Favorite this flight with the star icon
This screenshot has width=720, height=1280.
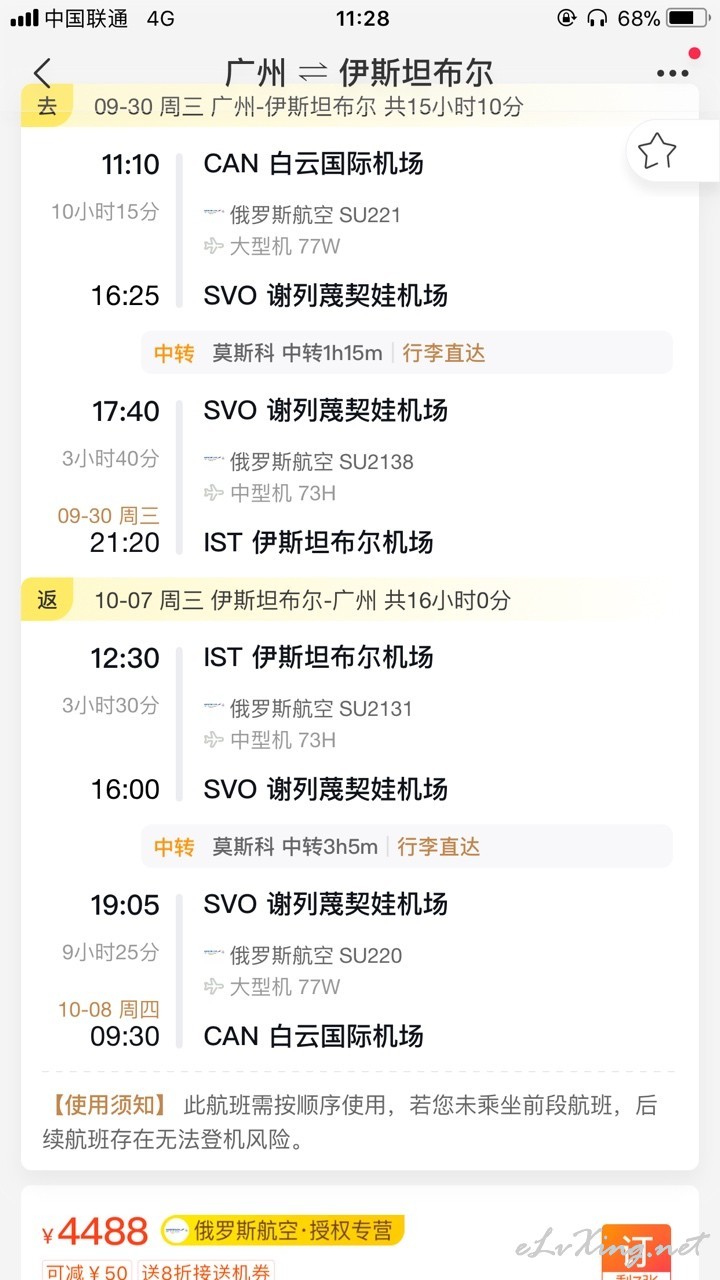click(657, 151)
